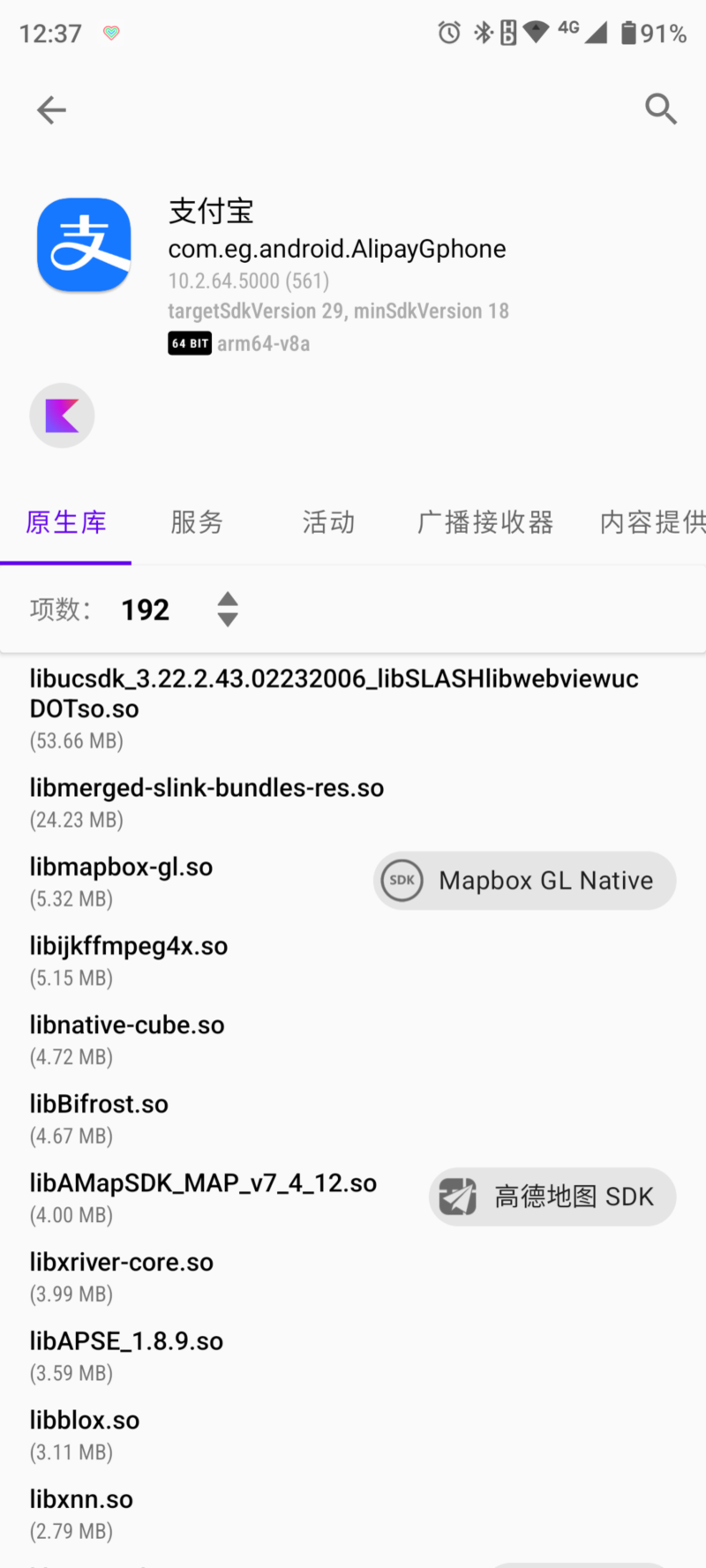The image size is (706, 1568).
Task: Open libxriver-core.so entry
Action: pos(122,1276)
